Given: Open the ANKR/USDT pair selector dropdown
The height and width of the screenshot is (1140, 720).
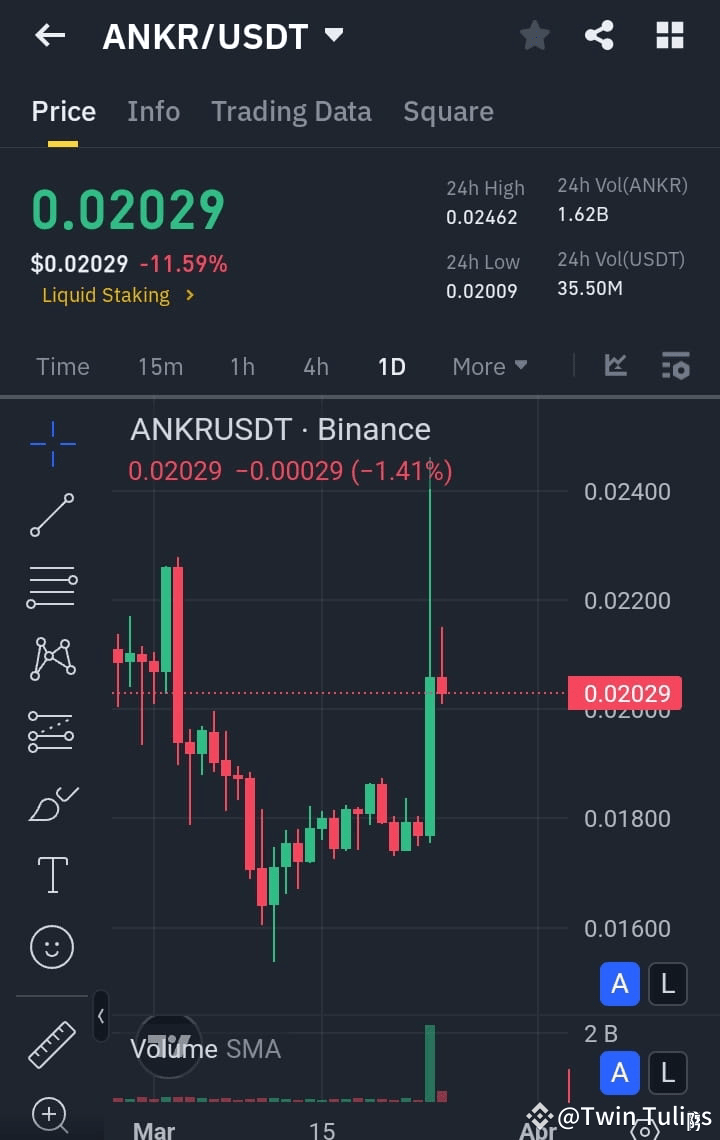Looking at the screenshot, I should pos(334,36).
